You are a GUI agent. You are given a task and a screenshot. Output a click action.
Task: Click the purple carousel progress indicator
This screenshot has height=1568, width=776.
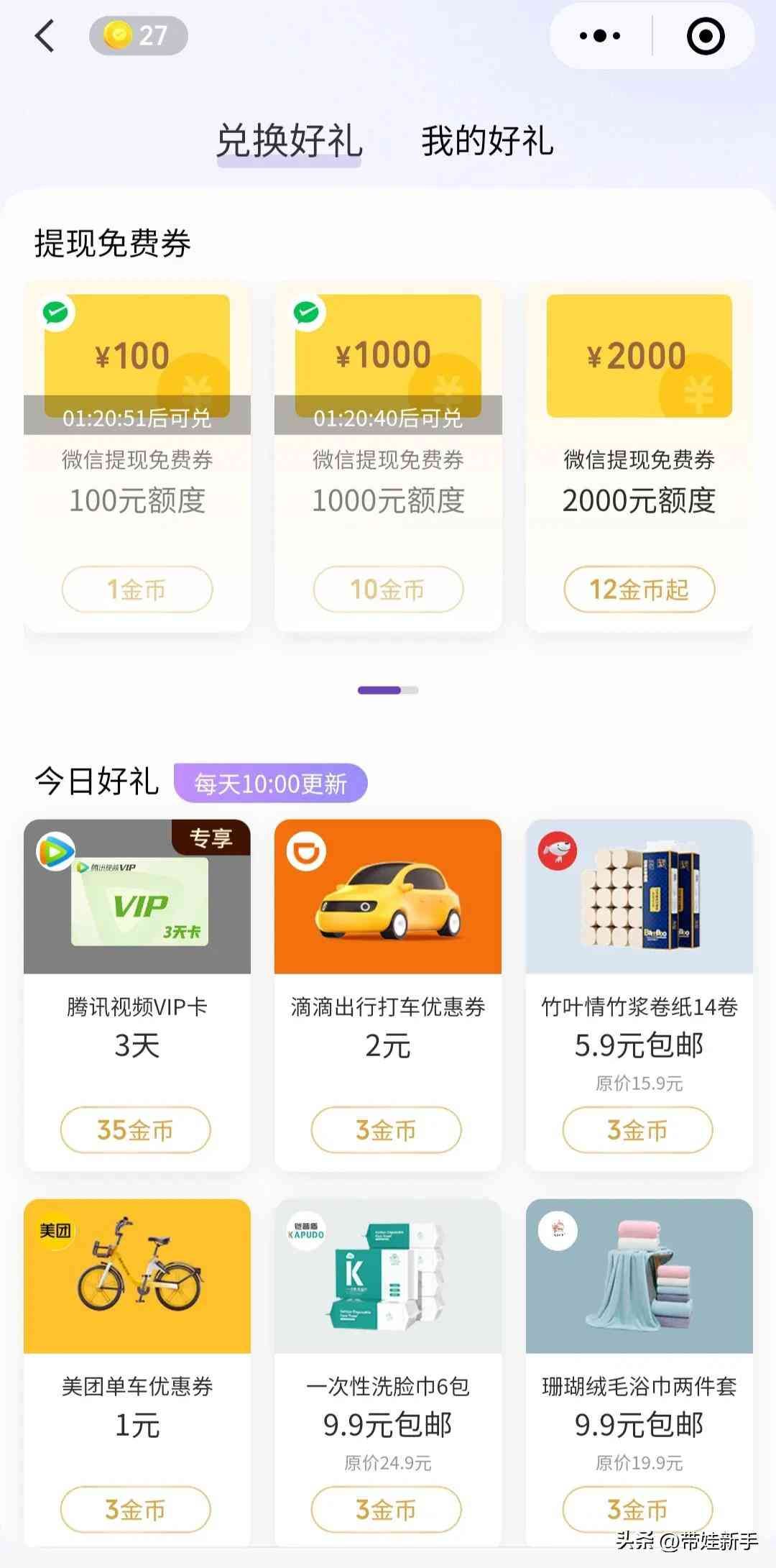pyautogui.click(x=379, y=689)
